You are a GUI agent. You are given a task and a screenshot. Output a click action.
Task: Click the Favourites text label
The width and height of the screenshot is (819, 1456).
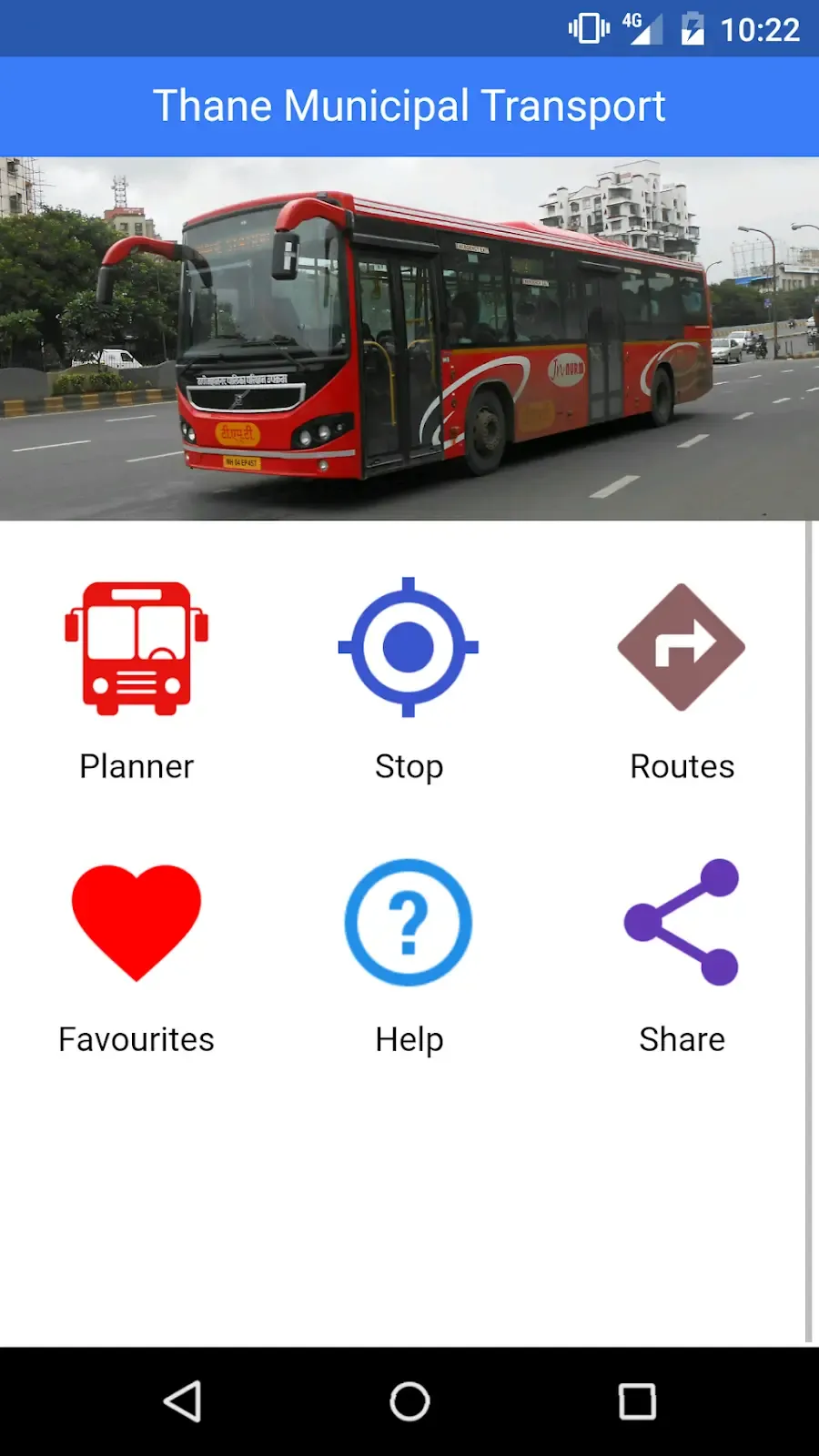[x=136, y=1038]
